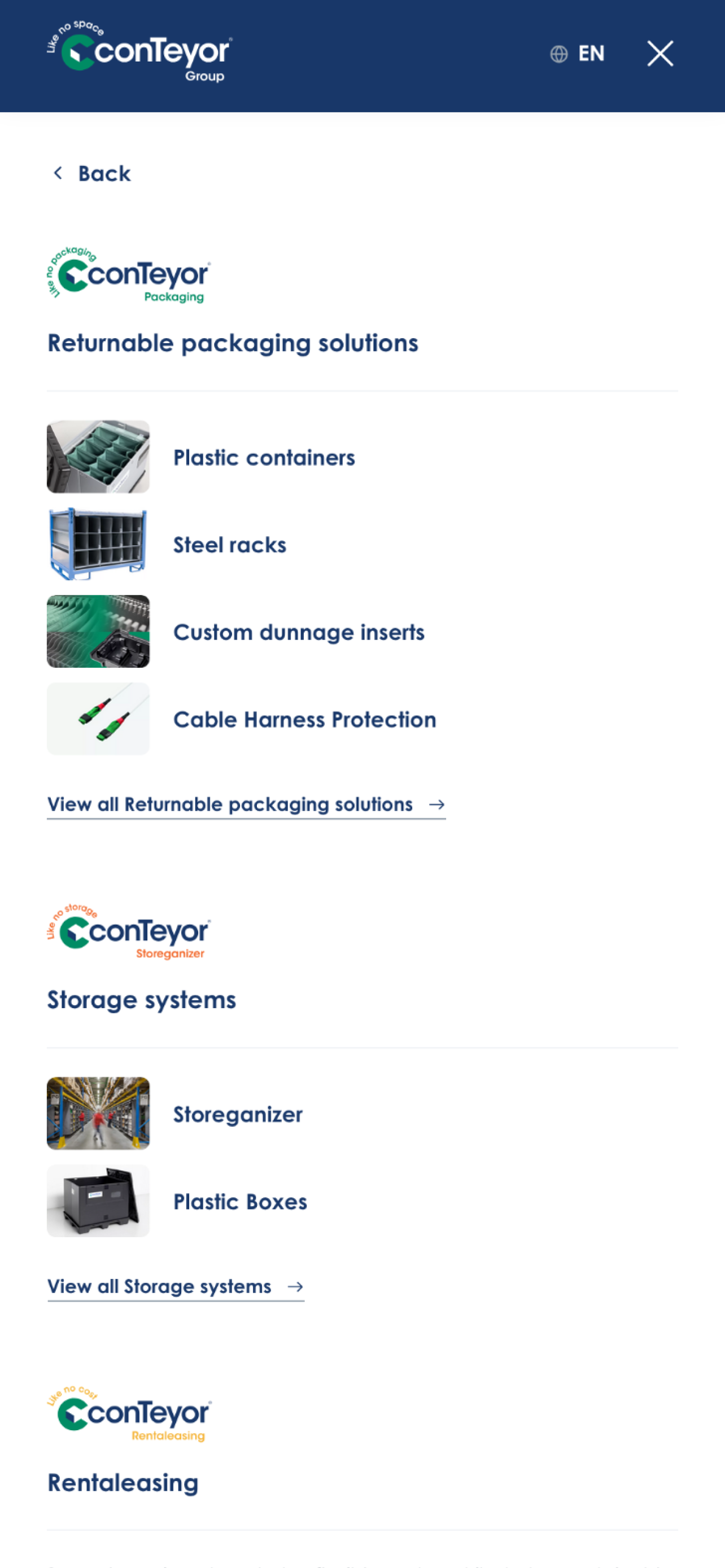View all Returnable packaging solutions
This screenshot has height=1568, width=725.
coord(246,805)
